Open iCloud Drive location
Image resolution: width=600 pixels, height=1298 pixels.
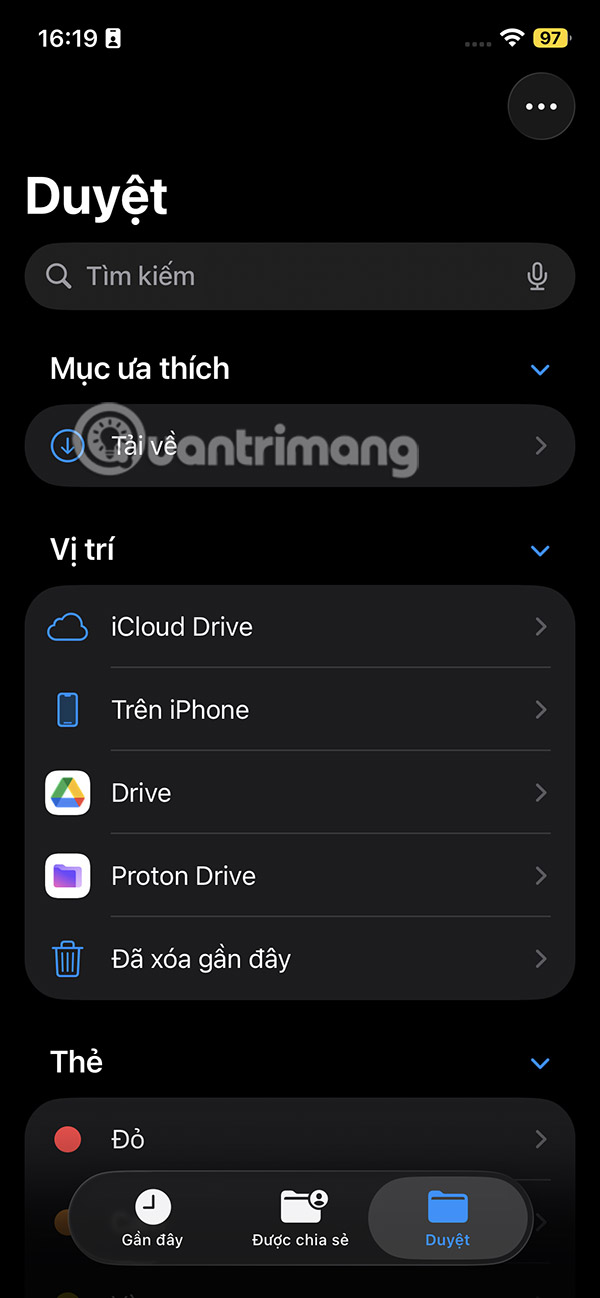(300, 627)
